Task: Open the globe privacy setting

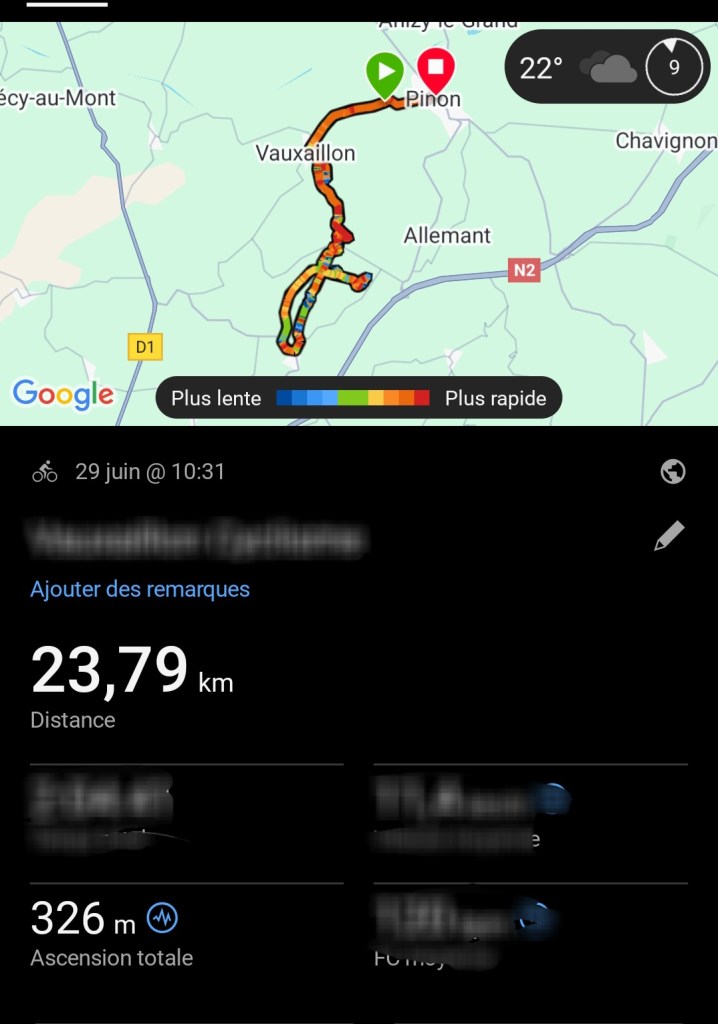Action: click(673, 472)
